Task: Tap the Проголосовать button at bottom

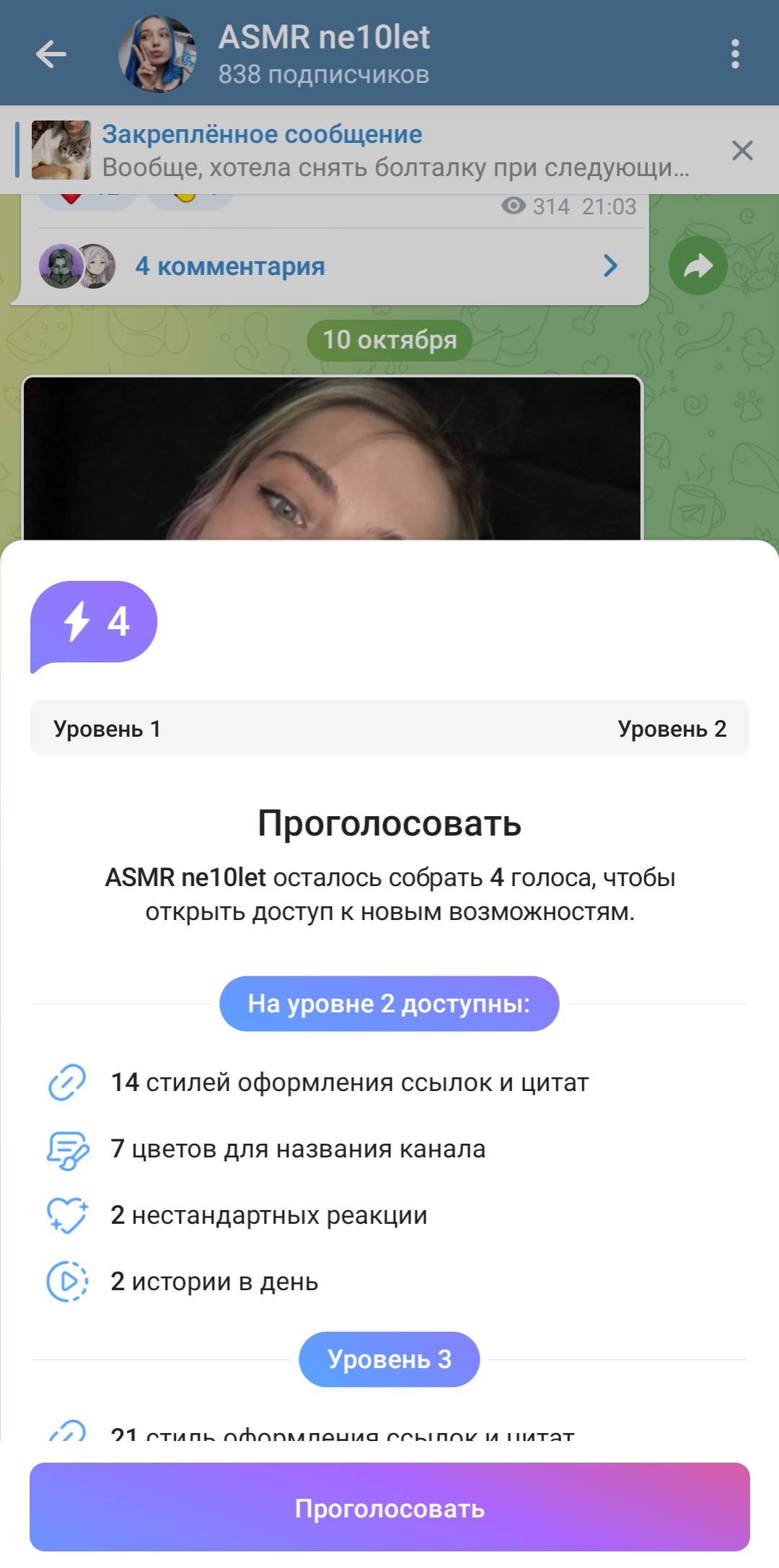Action: (x=389, y=1507)
